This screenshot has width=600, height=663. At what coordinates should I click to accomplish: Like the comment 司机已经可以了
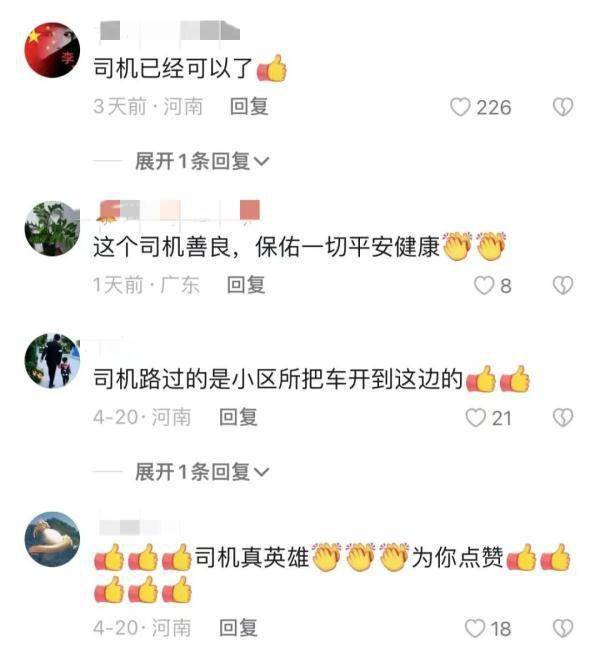tap(460, 107)
